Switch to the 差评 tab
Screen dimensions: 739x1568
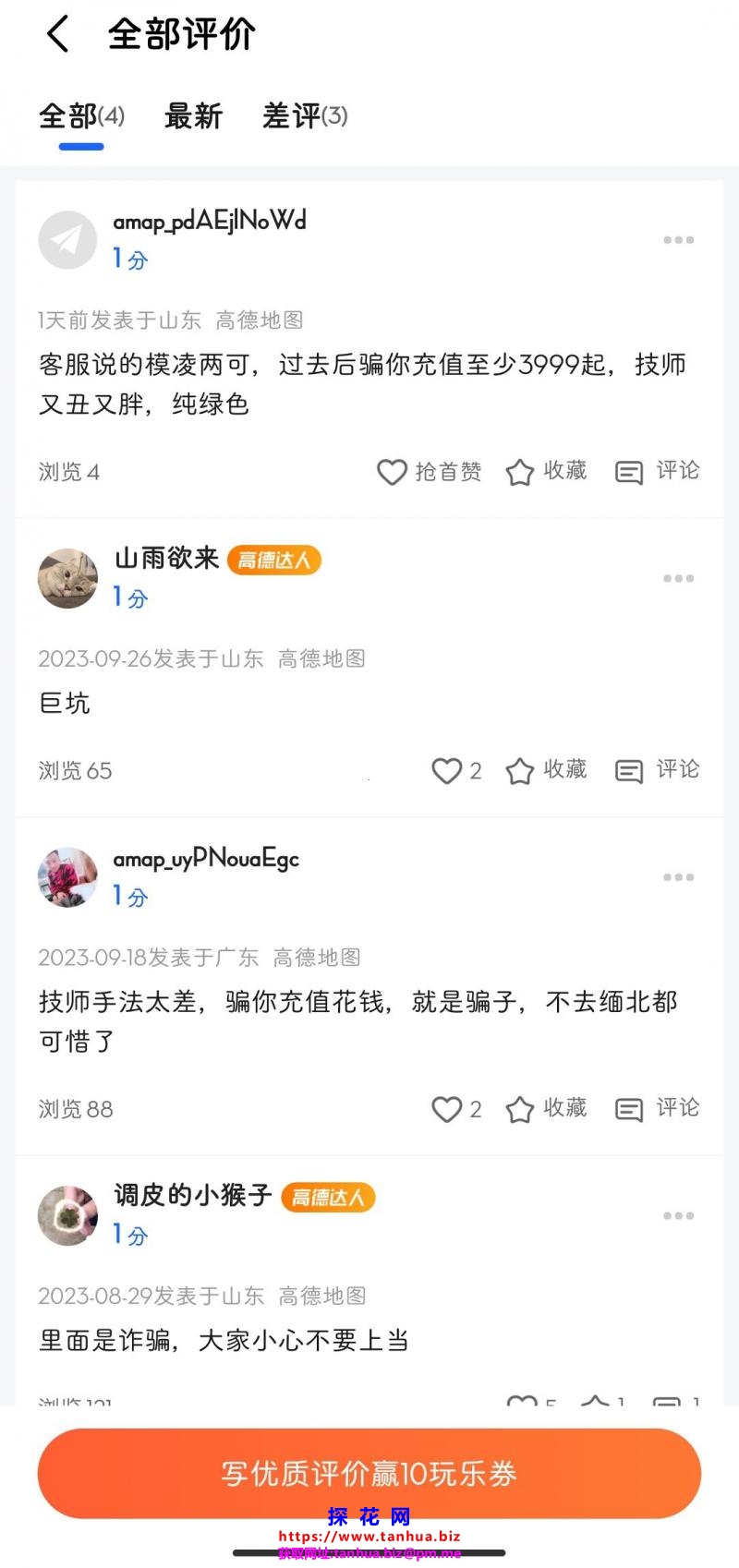click(304, 116)
